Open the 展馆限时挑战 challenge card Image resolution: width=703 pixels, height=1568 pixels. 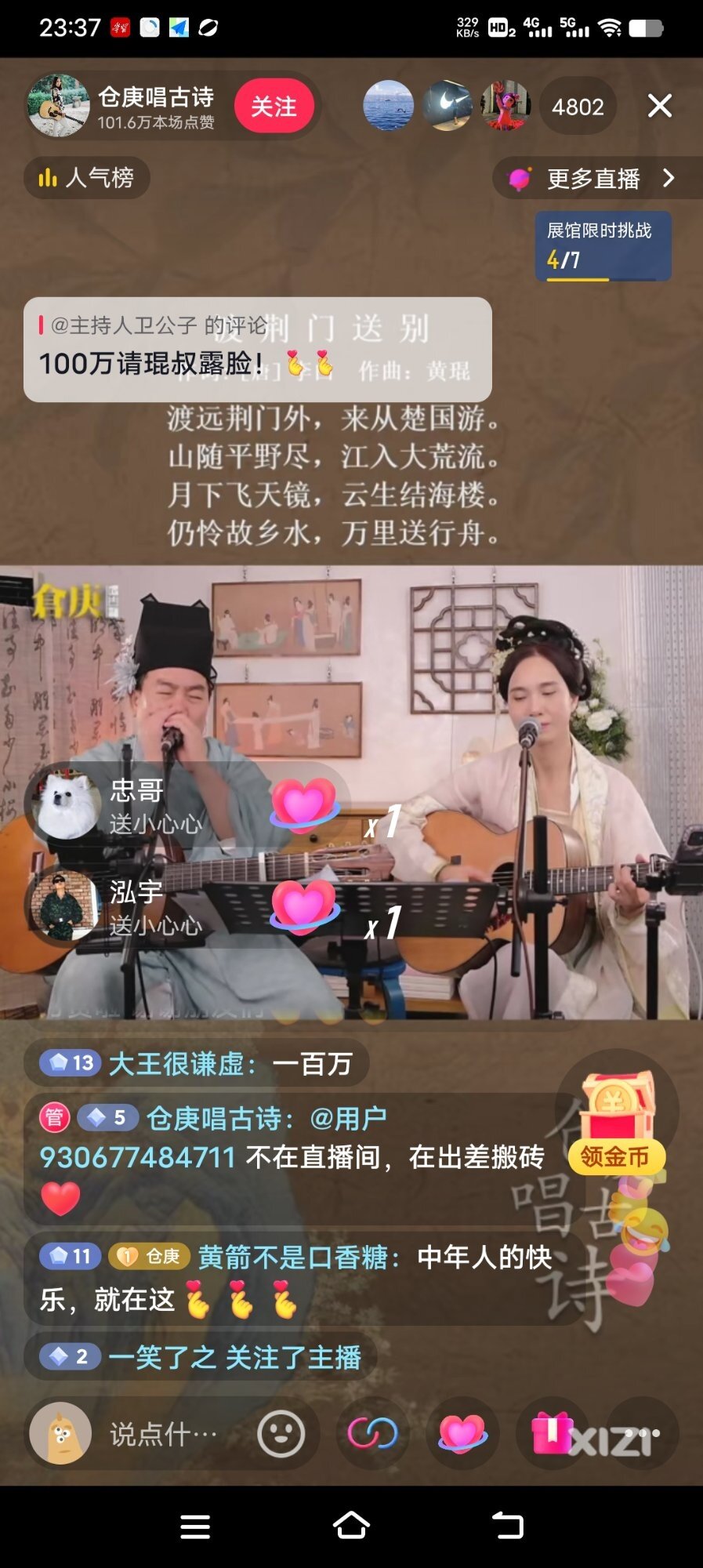coord(603,245)
